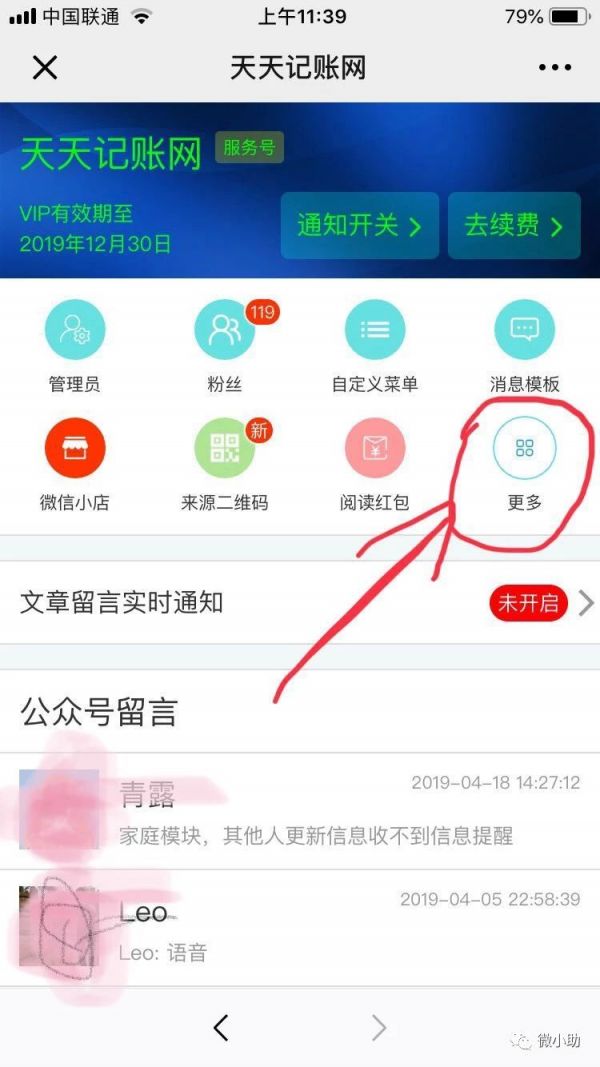View the 粉丝 list
This screenshot has width=600, height=1067.
click(224, 331)
